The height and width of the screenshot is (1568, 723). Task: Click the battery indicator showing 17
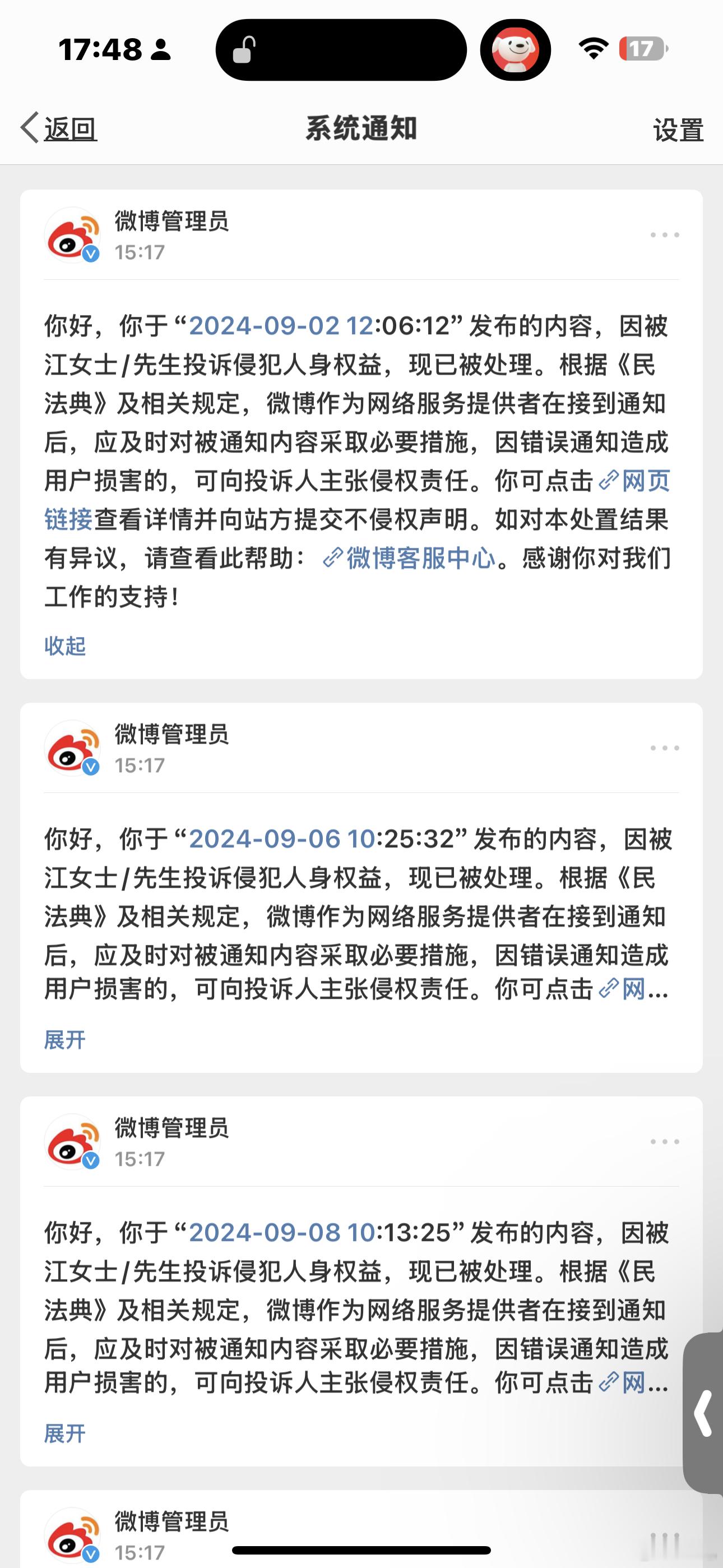[642, 49]
